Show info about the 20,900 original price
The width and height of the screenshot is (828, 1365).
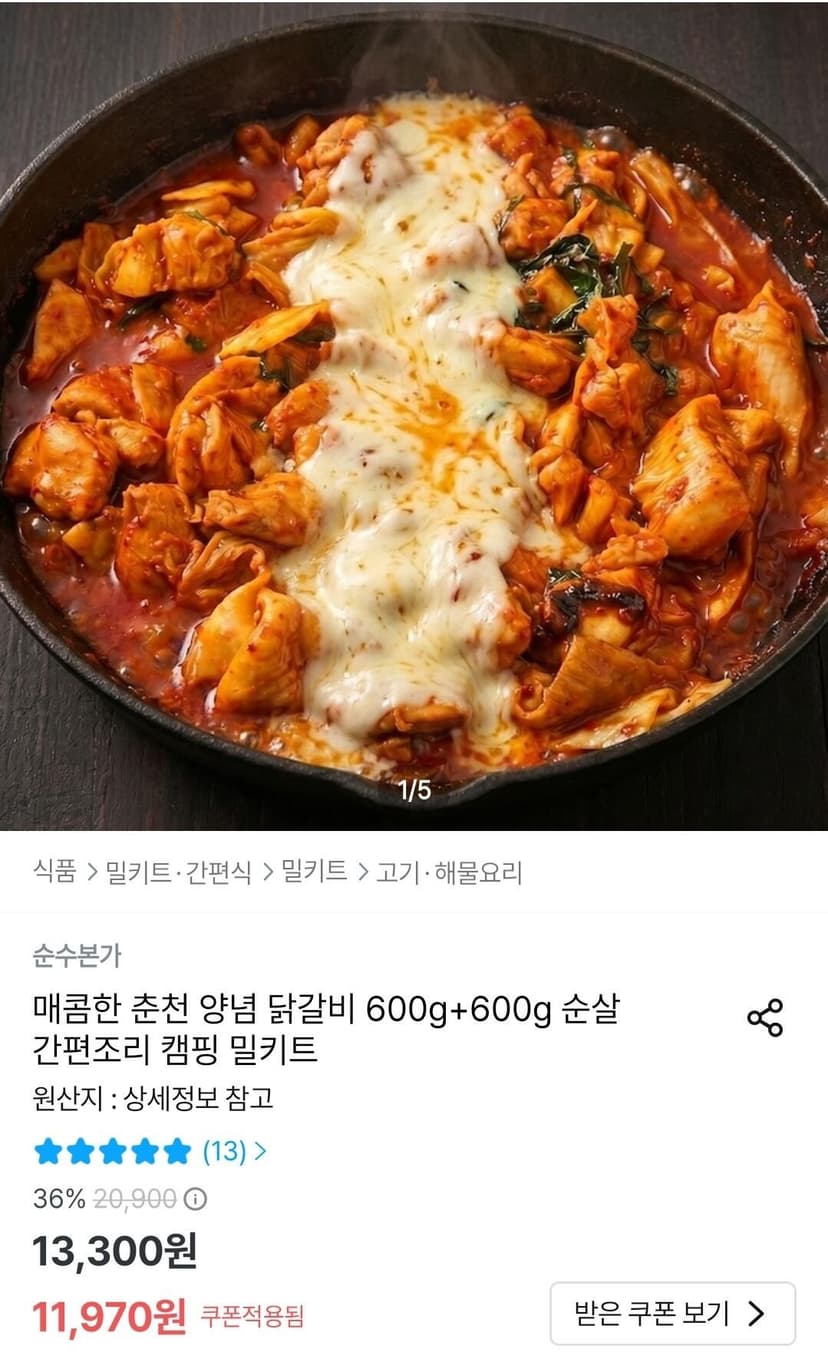pos(196,1198)
